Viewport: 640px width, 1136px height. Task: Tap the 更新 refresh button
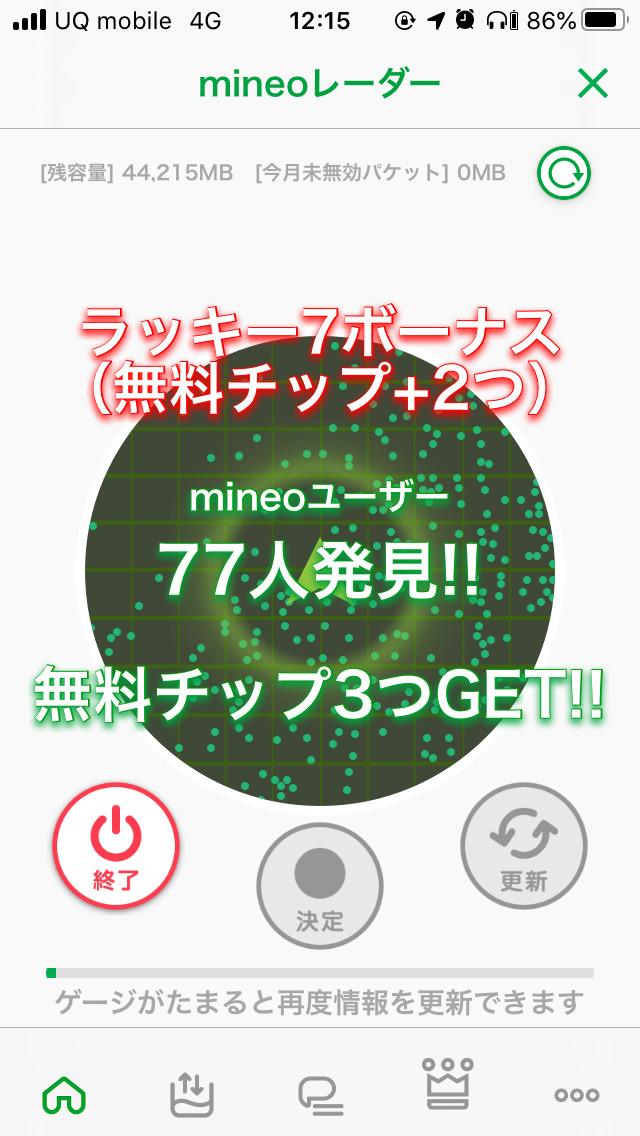point(523,847)
